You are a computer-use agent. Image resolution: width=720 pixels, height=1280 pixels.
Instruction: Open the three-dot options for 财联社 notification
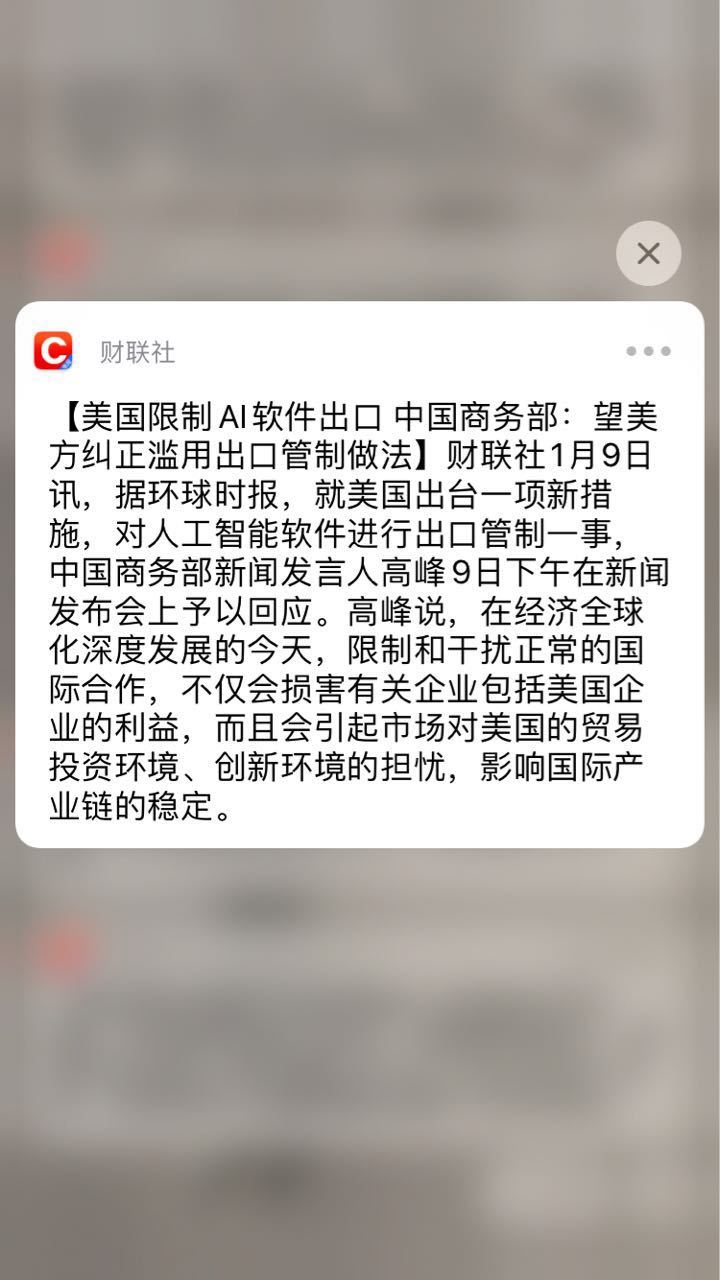[x=648, y=351]
